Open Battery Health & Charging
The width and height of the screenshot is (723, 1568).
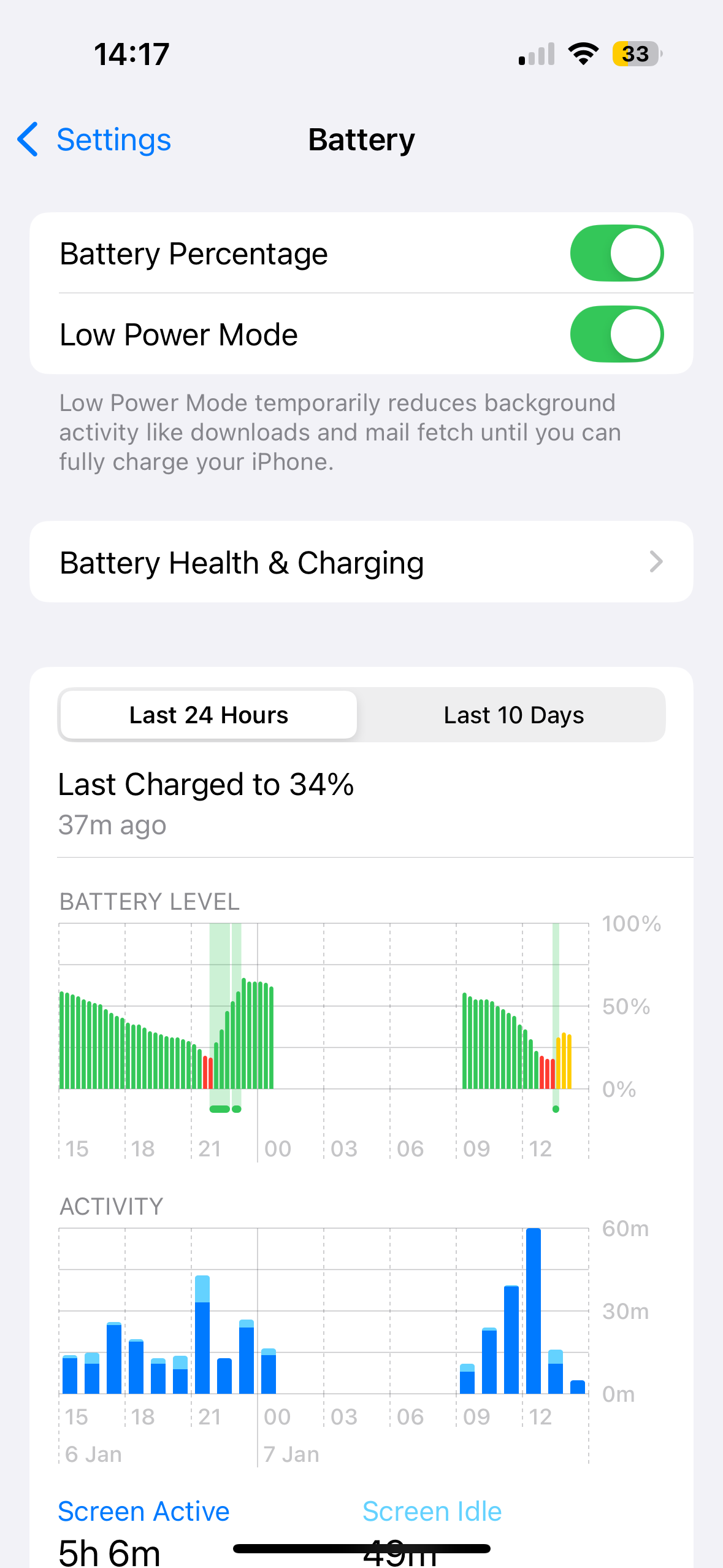tap(361, 562)
